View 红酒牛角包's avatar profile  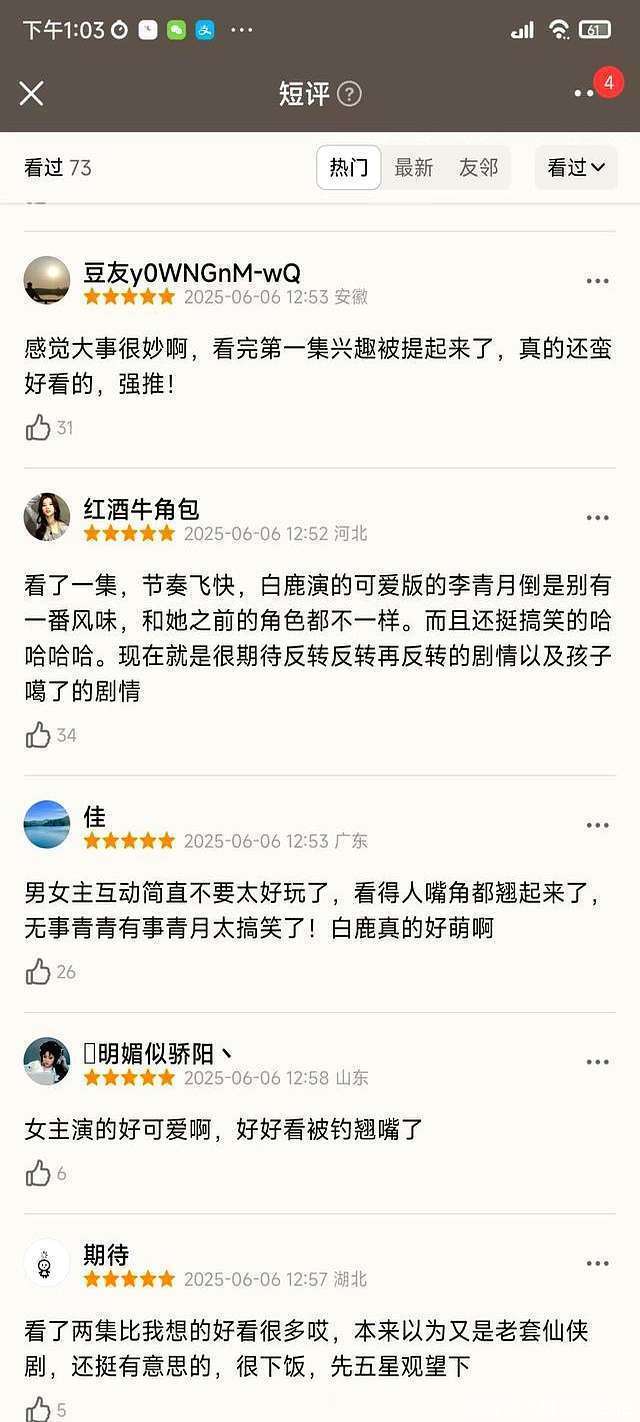[x=47, y=517]
